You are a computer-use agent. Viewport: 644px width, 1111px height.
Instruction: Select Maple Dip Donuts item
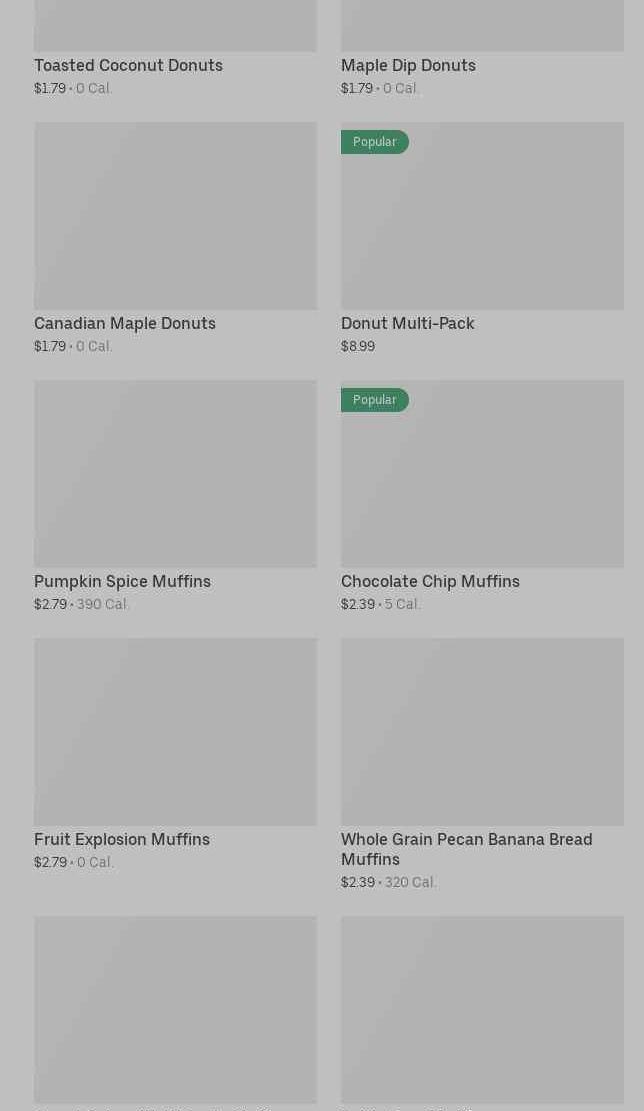[x=408, y=65]
